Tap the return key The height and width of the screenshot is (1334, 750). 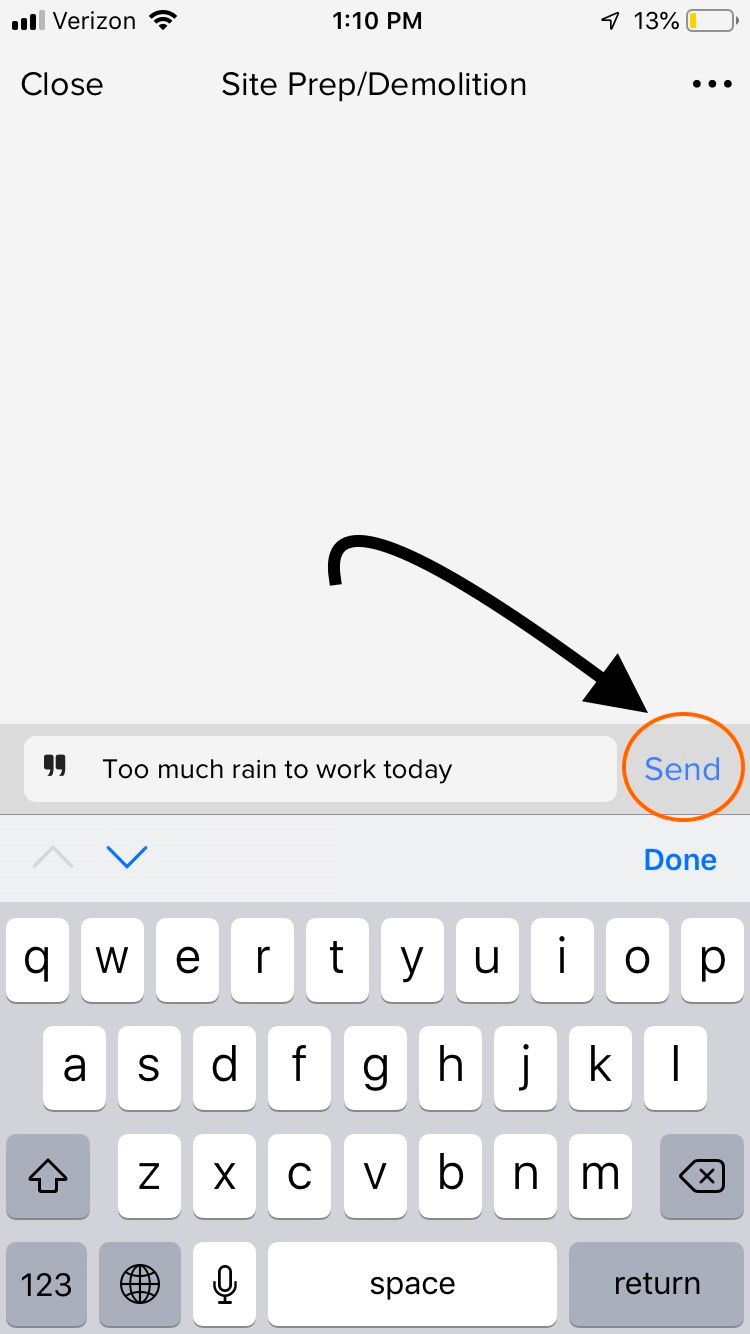click(657, 1283)
